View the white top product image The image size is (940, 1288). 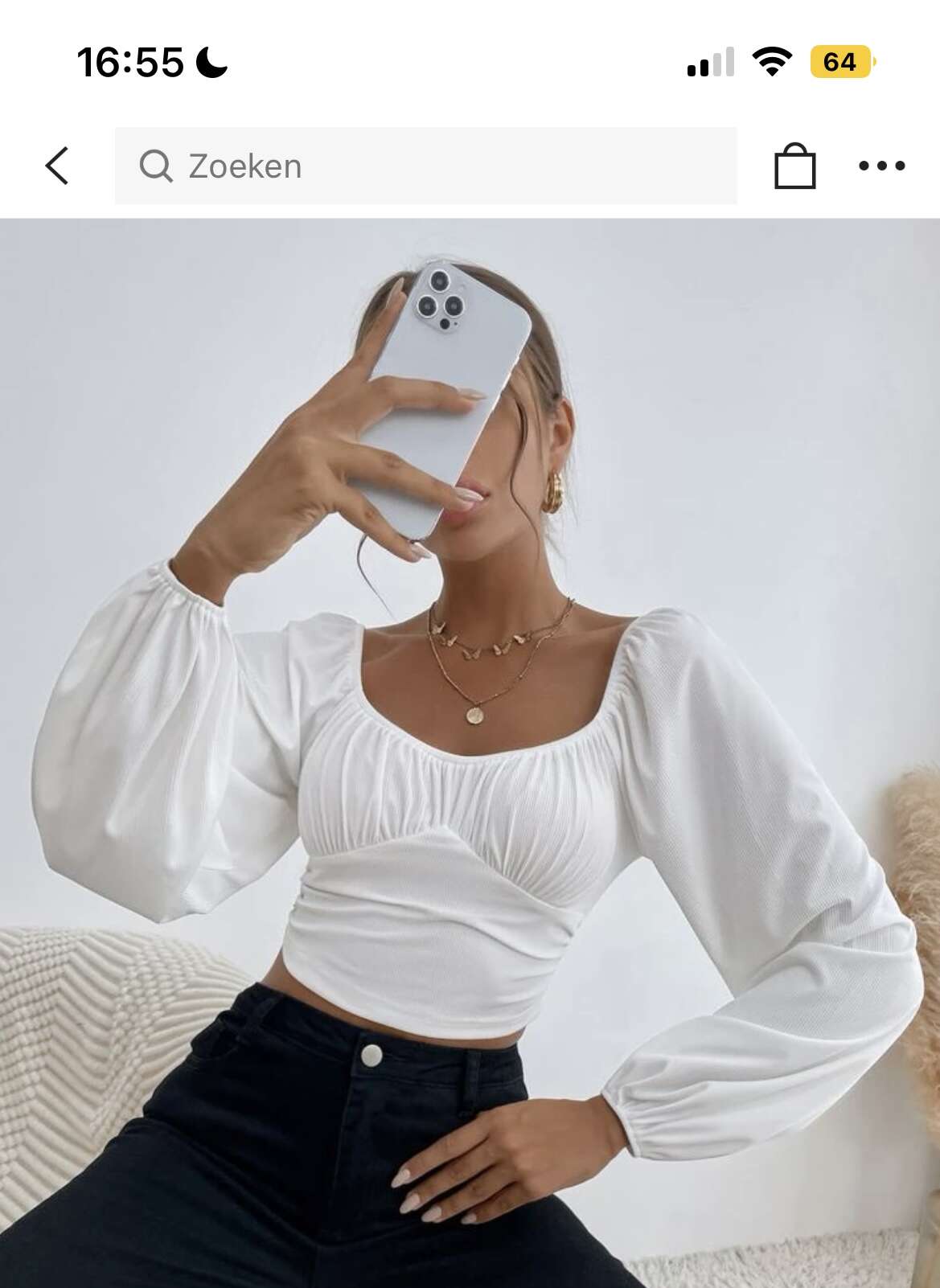[470, 753]
